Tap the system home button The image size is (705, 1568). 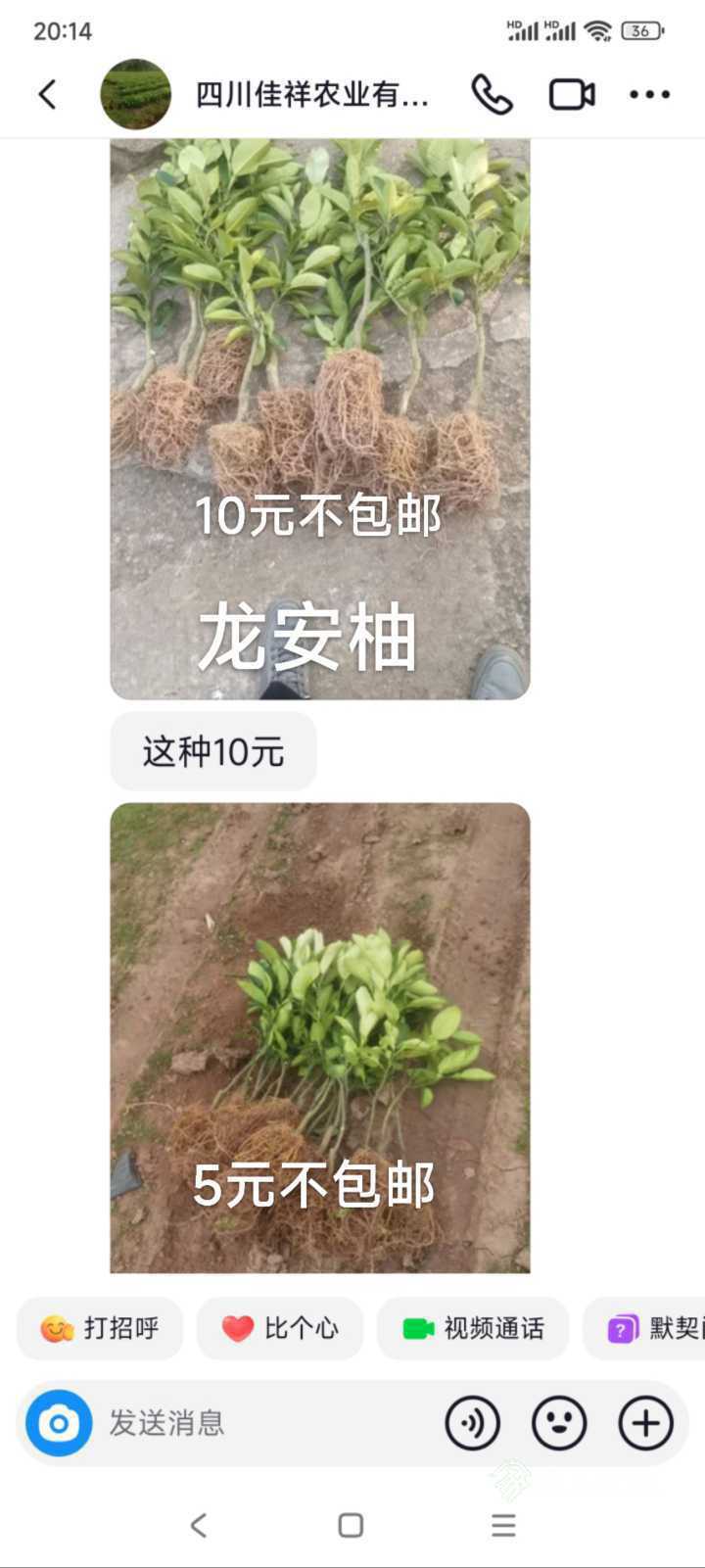[x=351, y=1525]
